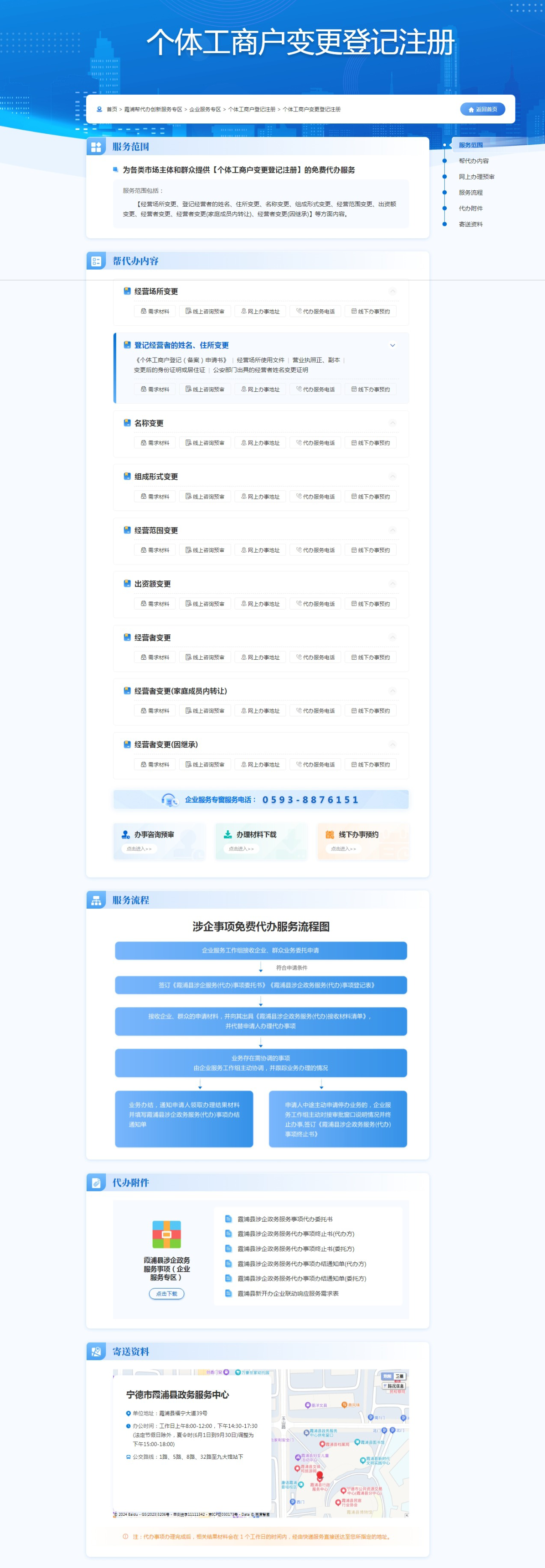Switch the map to 卫星 view
The height and width of the screenshot is (1568, 545).
click(x=399, y=1376)
